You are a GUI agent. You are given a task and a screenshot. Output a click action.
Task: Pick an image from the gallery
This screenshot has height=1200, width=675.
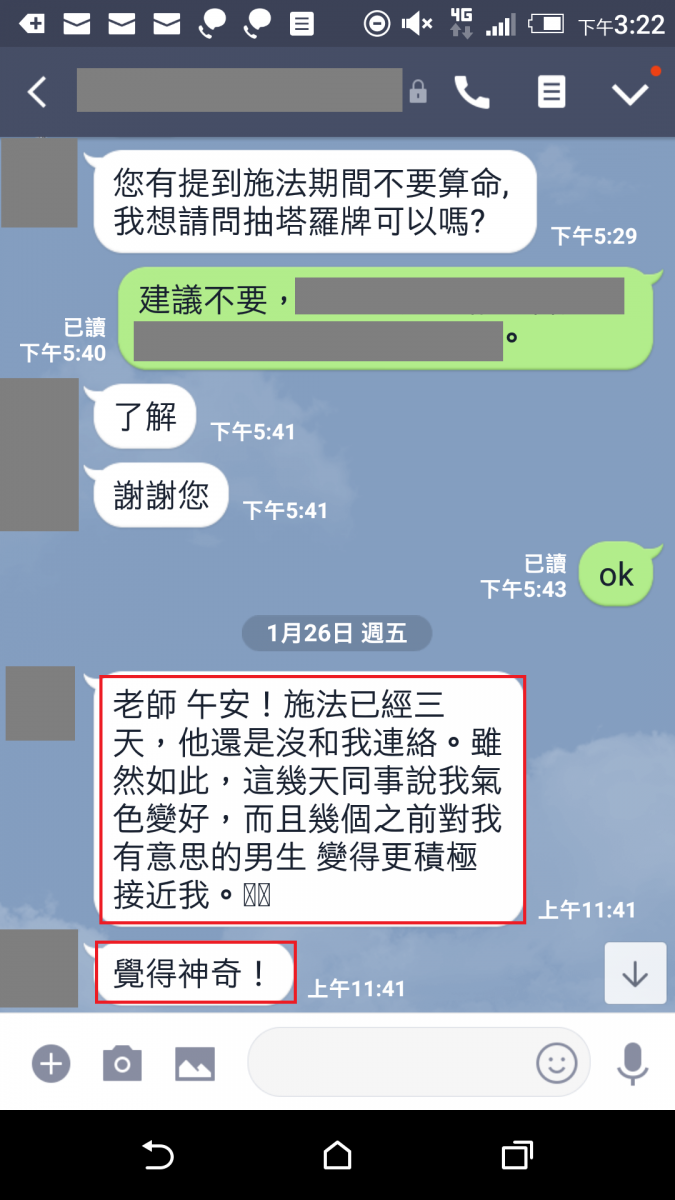click(x=195, y=1063)
